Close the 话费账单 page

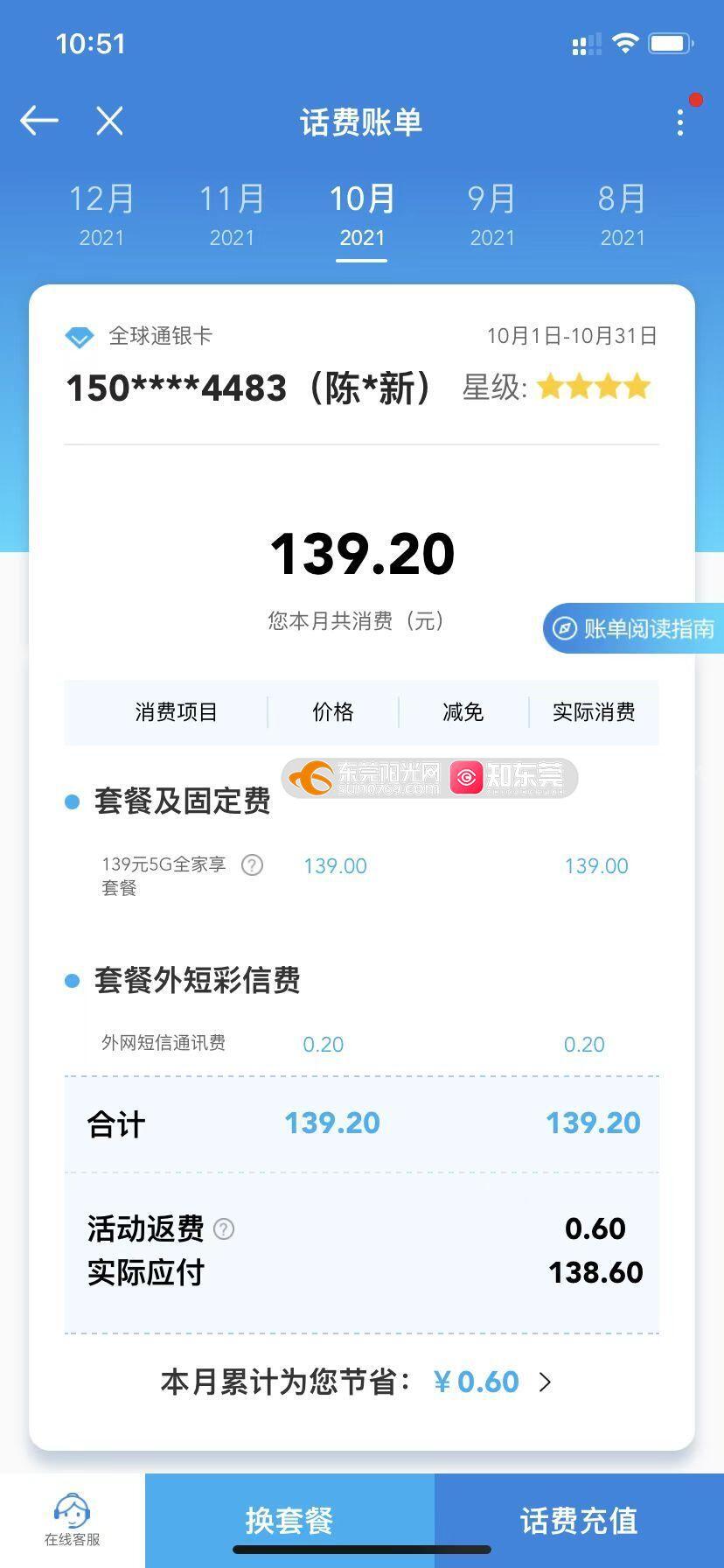point(109,121)
